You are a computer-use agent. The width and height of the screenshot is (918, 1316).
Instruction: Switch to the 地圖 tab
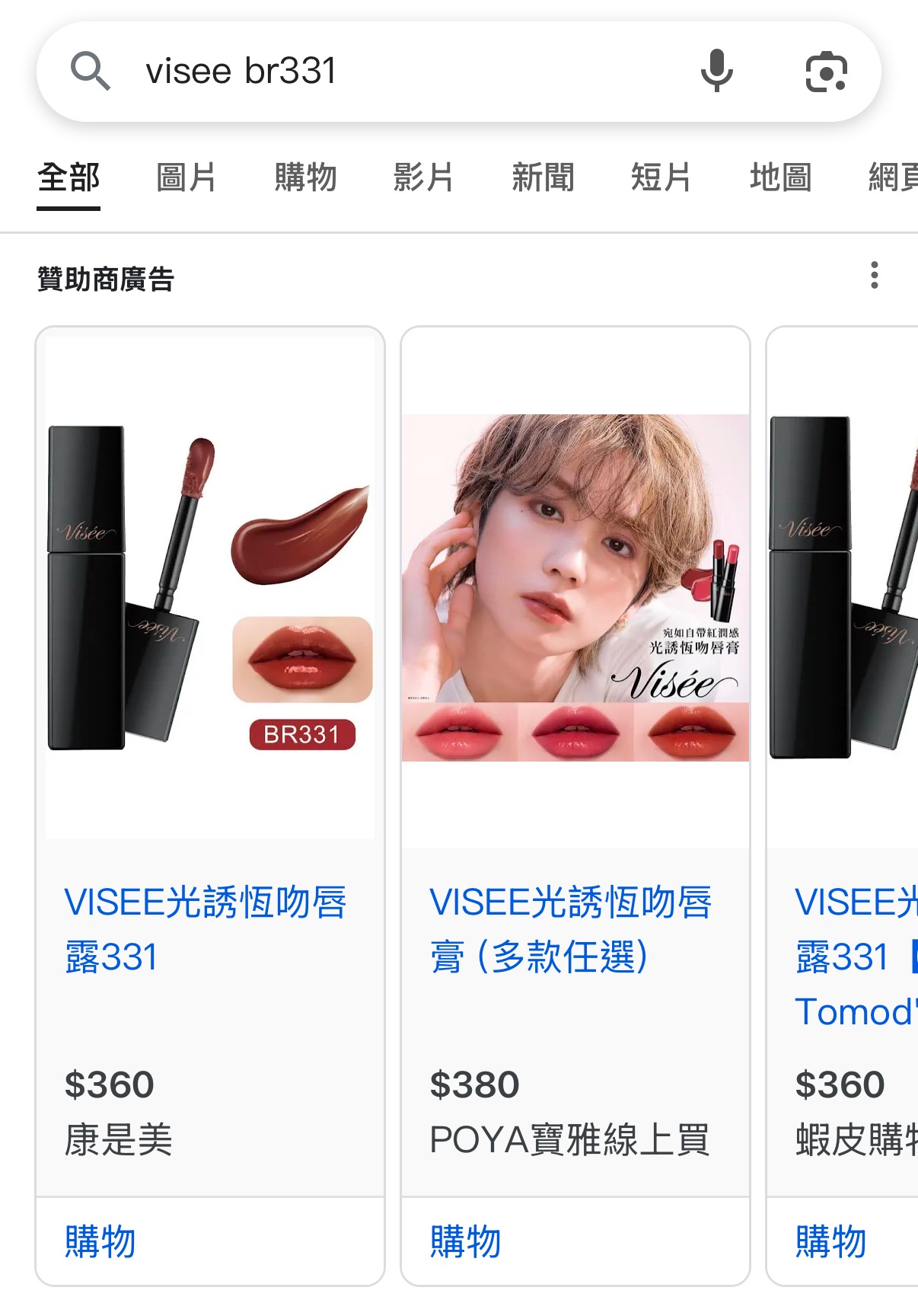click(780, 177)
